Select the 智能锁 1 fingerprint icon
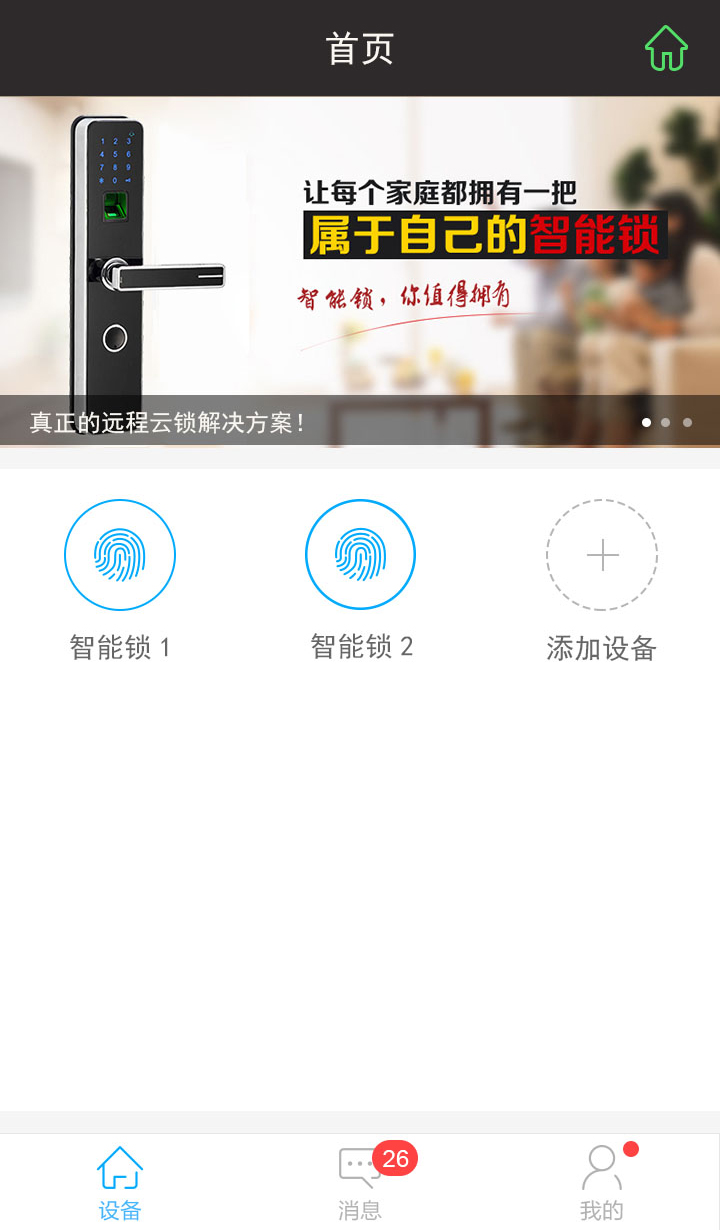This screenshot has width=720, height=1230. 120,555
